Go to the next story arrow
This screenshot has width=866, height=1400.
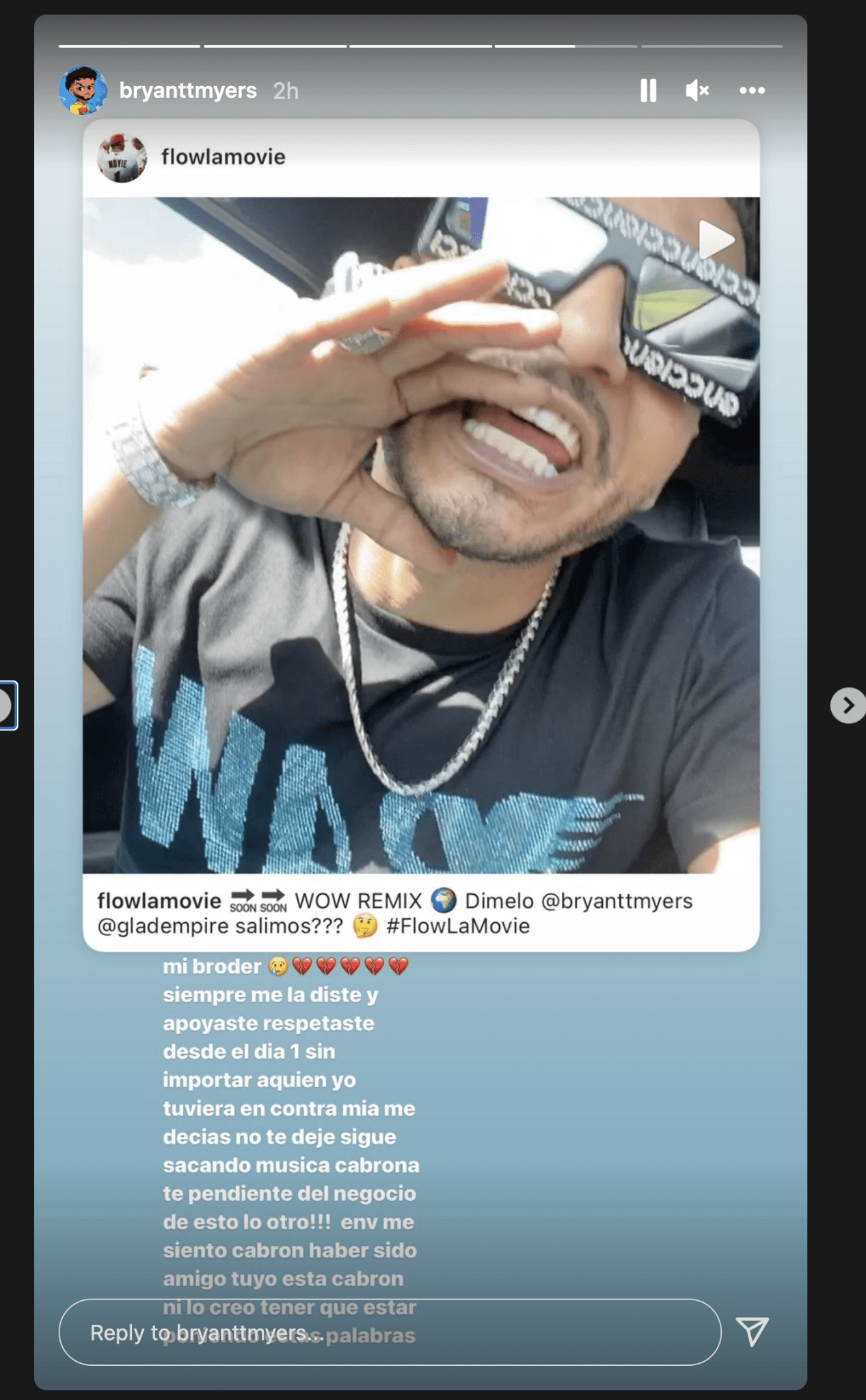pos(848,705)
